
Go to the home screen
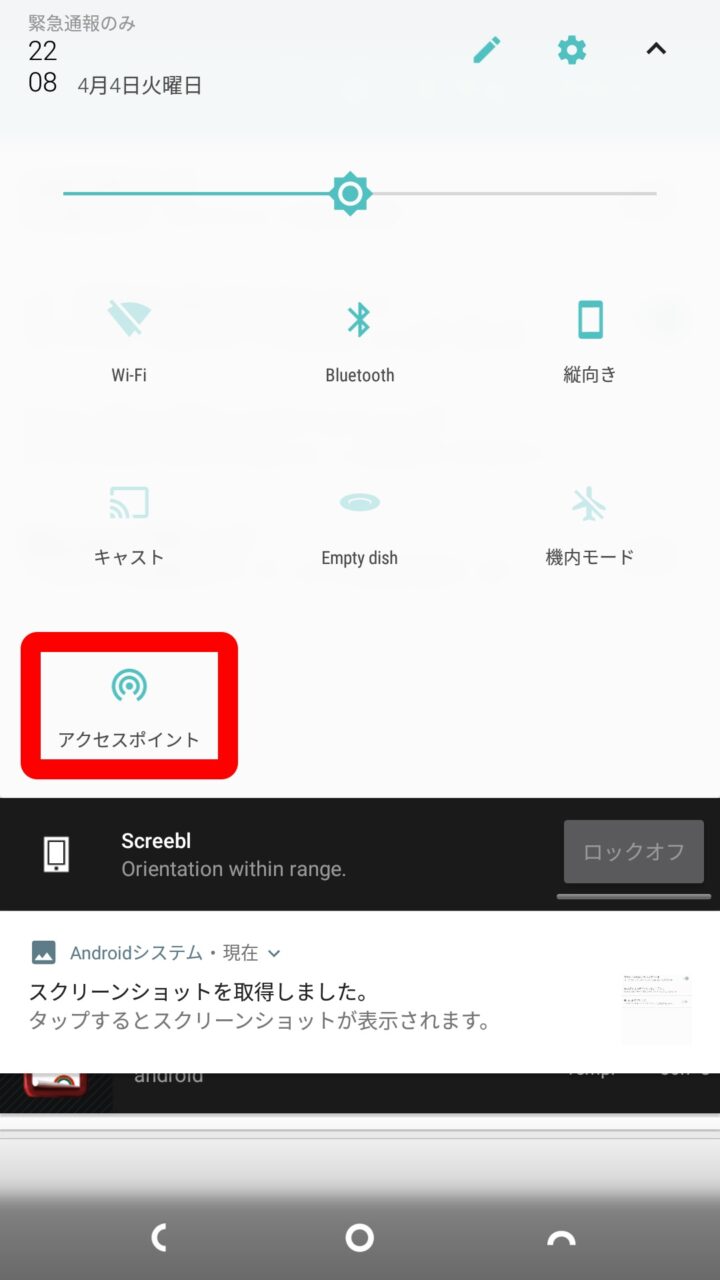360,1238
